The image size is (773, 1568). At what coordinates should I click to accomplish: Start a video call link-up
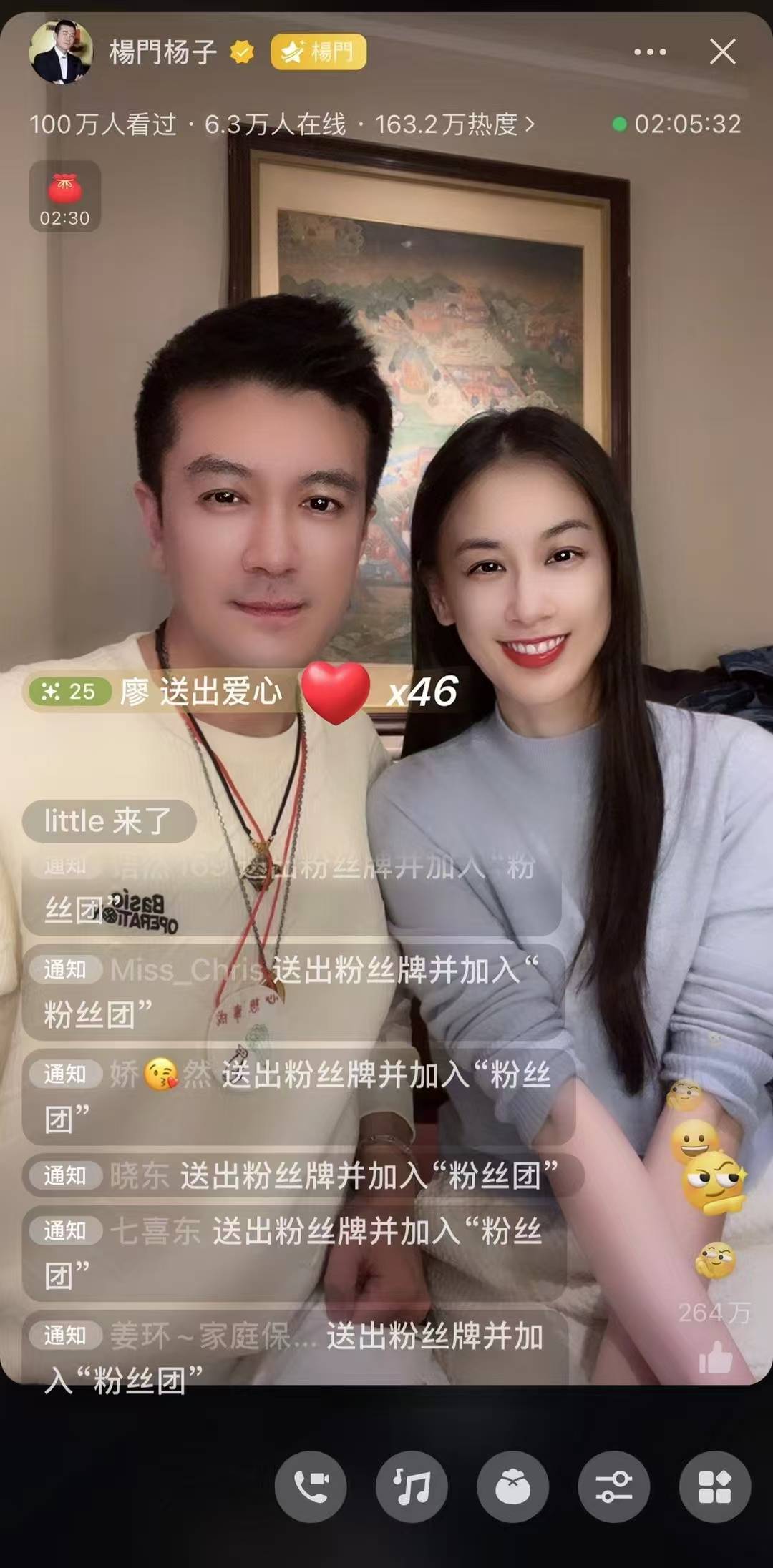[x=311, y=1486]
